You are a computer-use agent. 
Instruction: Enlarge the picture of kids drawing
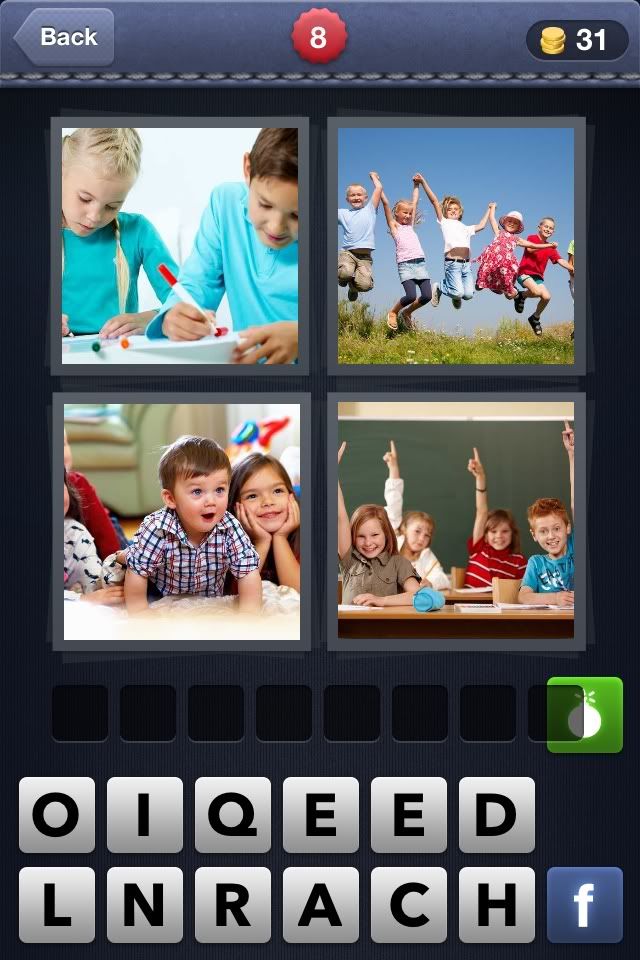click(x=180, y=245)
